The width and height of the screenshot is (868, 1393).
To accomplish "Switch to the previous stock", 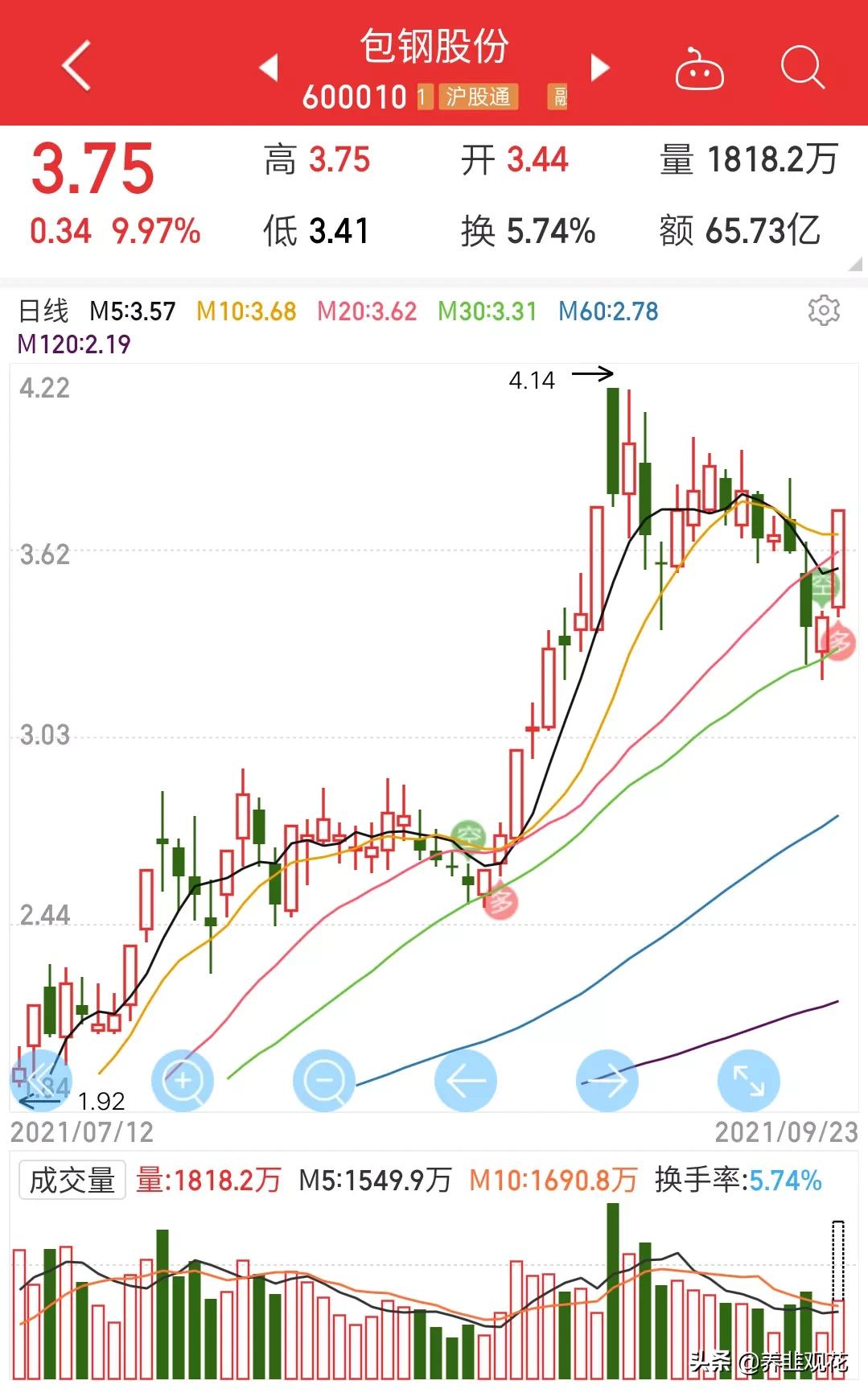I will pyautogui.click(x=269, y=68).
